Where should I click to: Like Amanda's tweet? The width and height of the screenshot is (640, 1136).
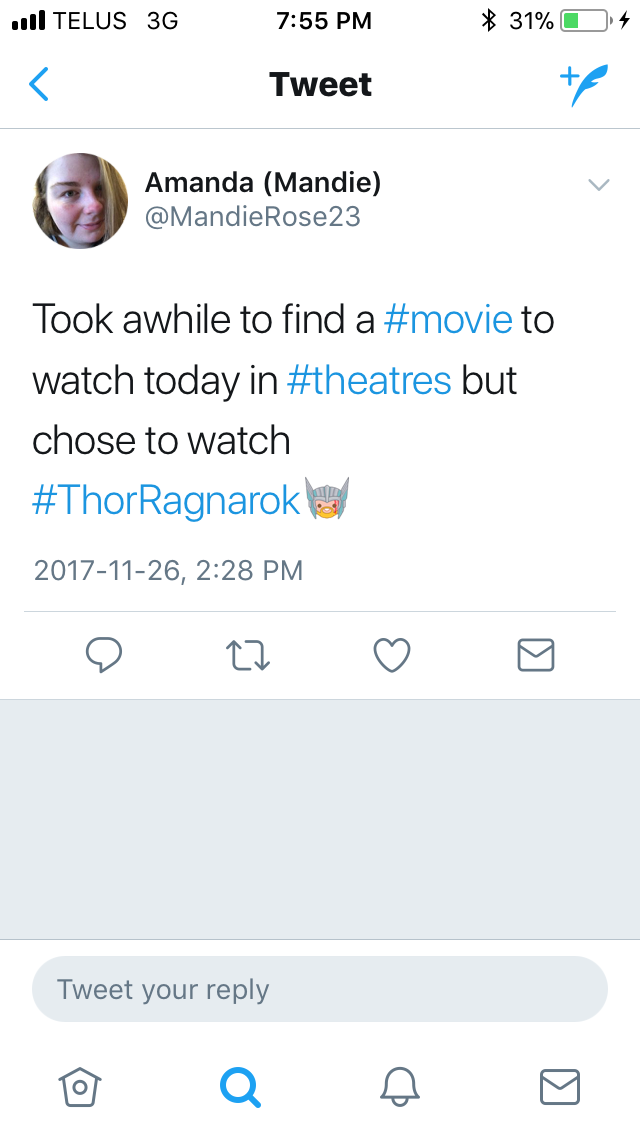[392, 655]
